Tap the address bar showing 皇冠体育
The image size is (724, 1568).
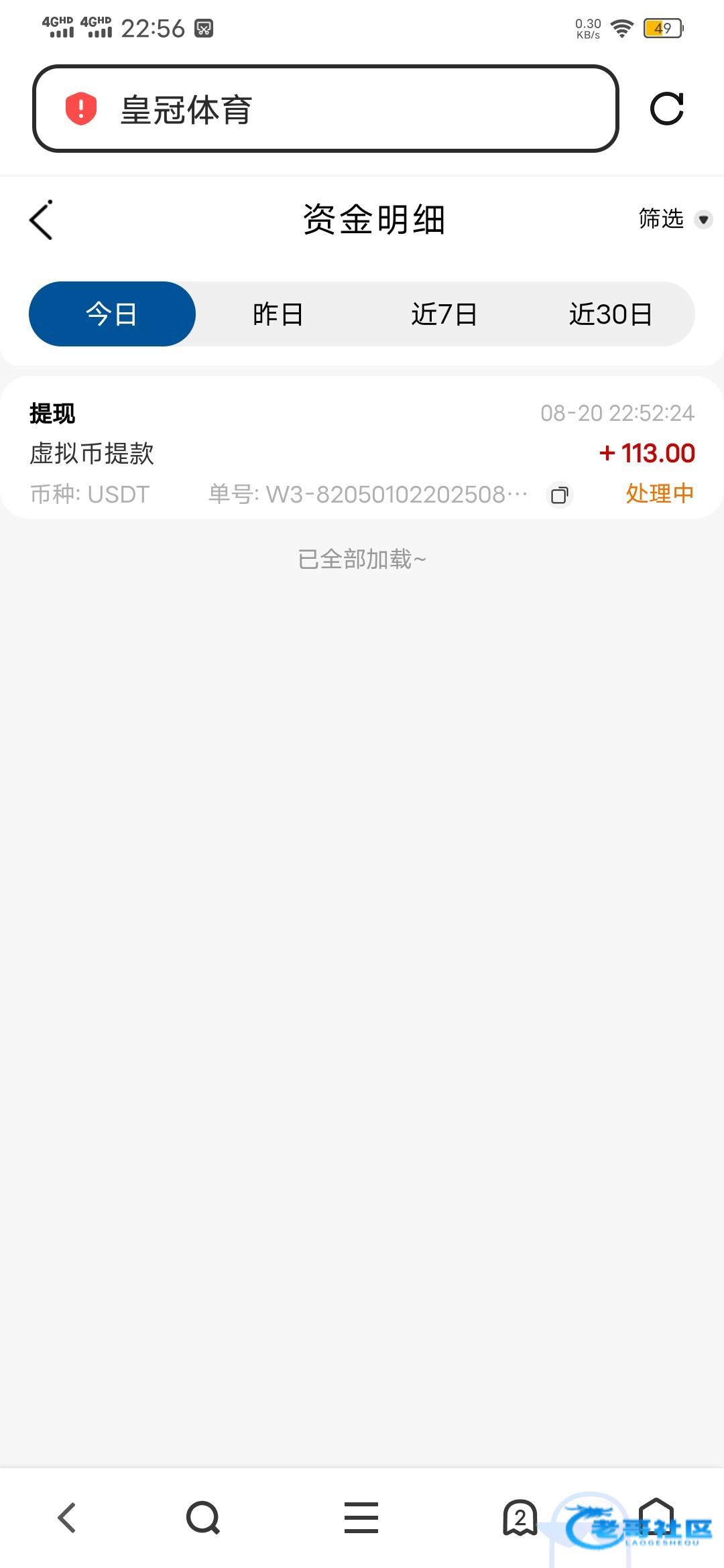325,109
